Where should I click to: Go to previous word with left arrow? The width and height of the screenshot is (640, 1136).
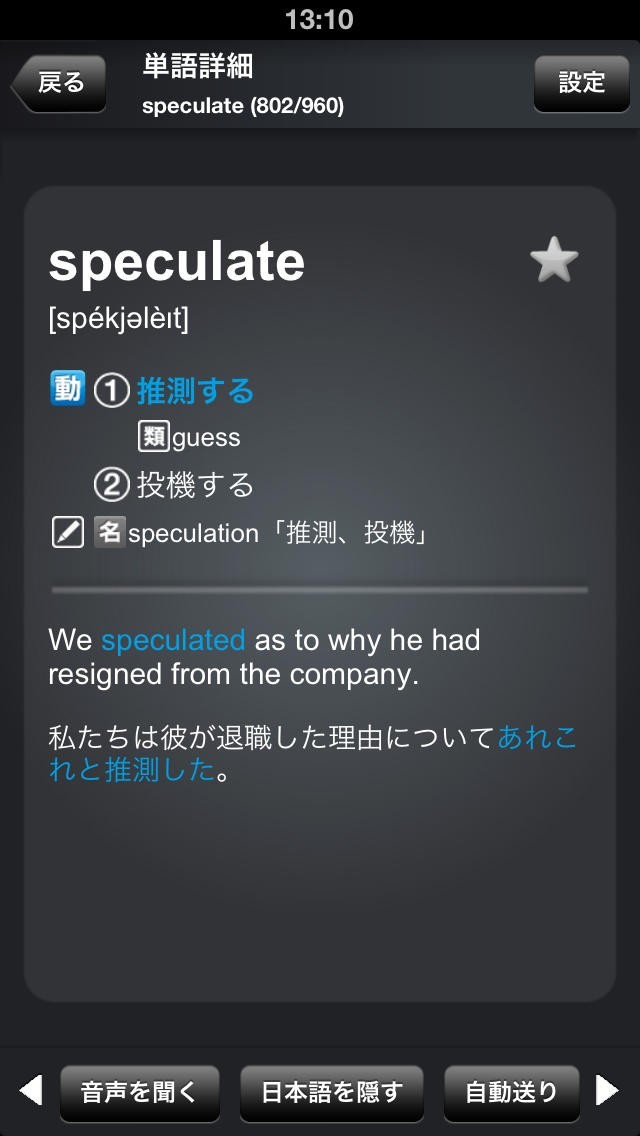coord(31,1090)
